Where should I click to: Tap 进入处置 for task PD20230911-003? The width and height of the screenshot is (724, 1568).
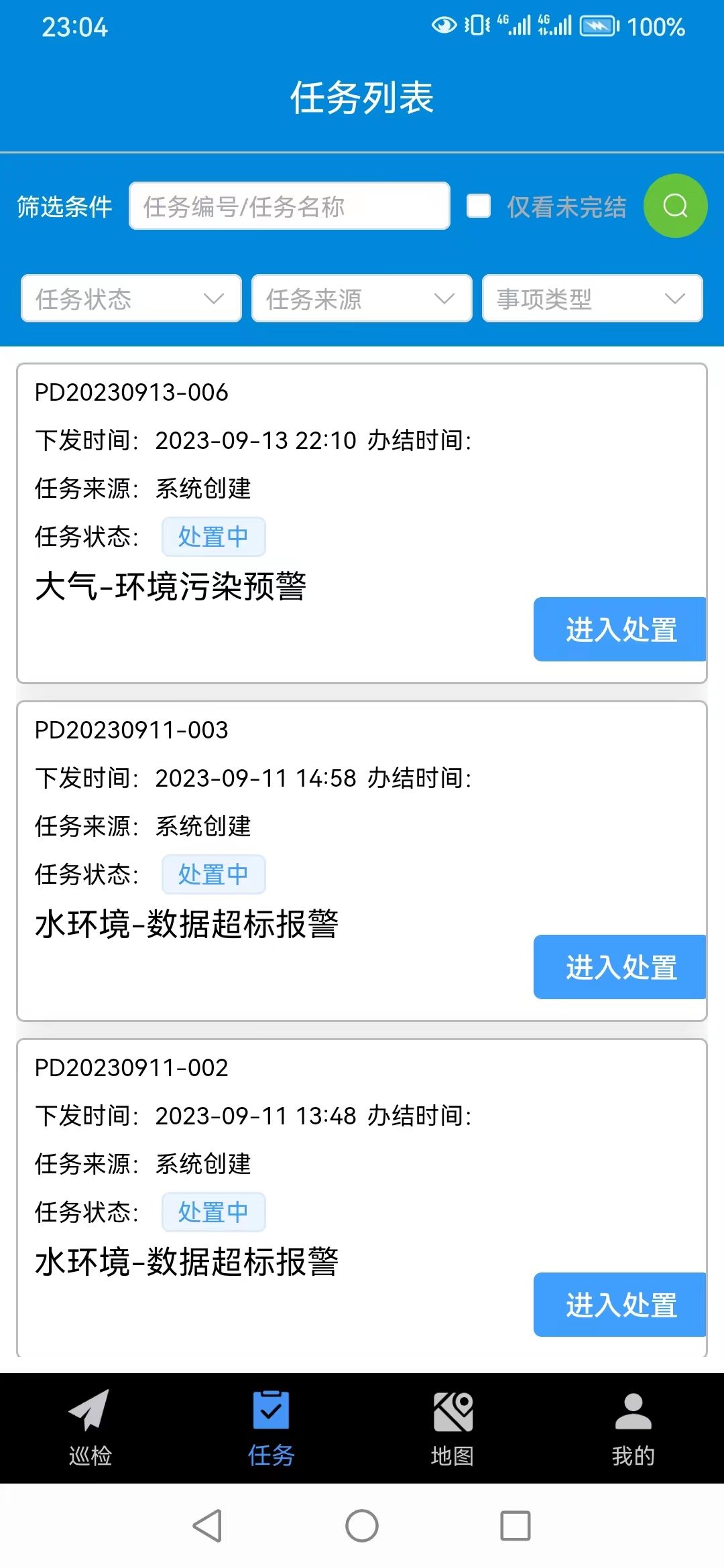(620, 967)
